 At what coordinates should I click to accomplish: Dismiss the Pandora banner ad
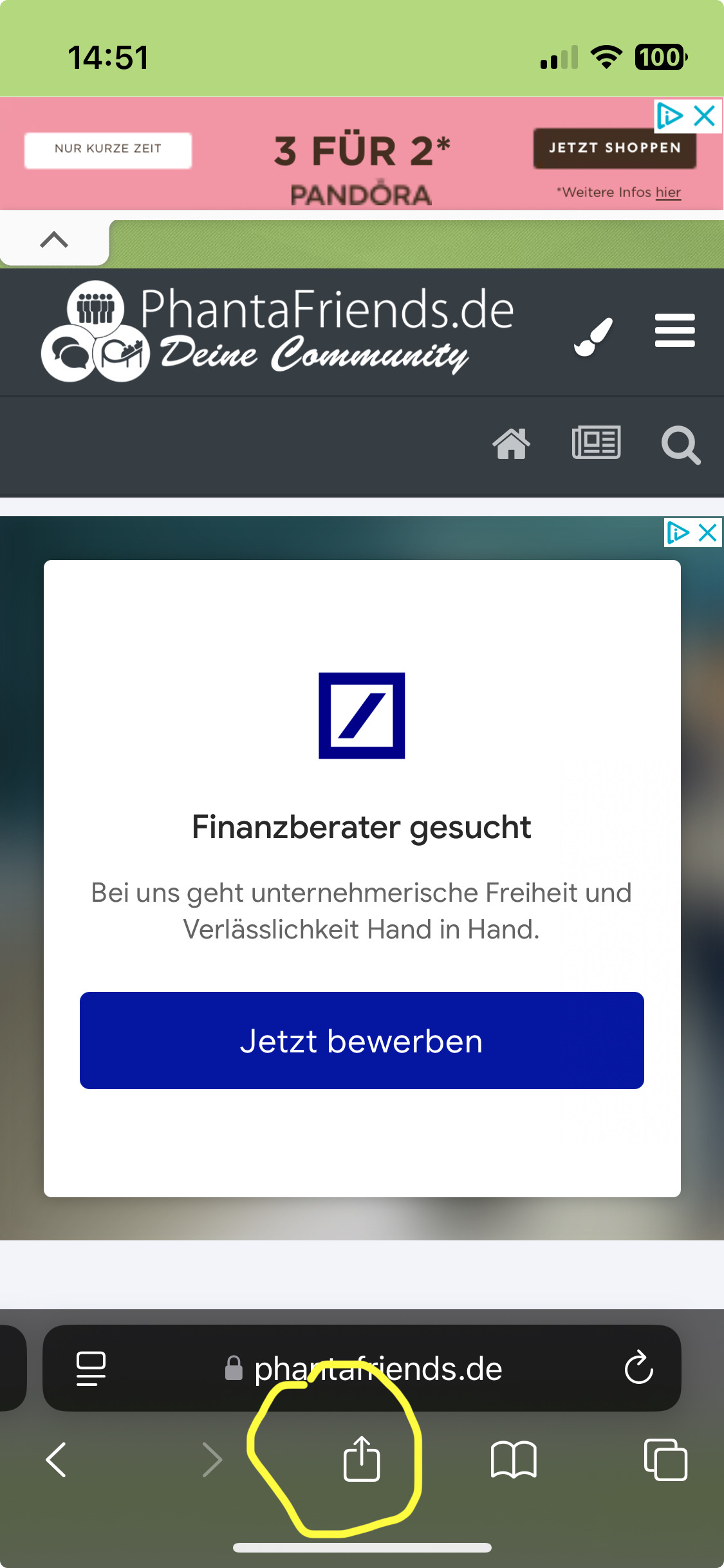705,116
